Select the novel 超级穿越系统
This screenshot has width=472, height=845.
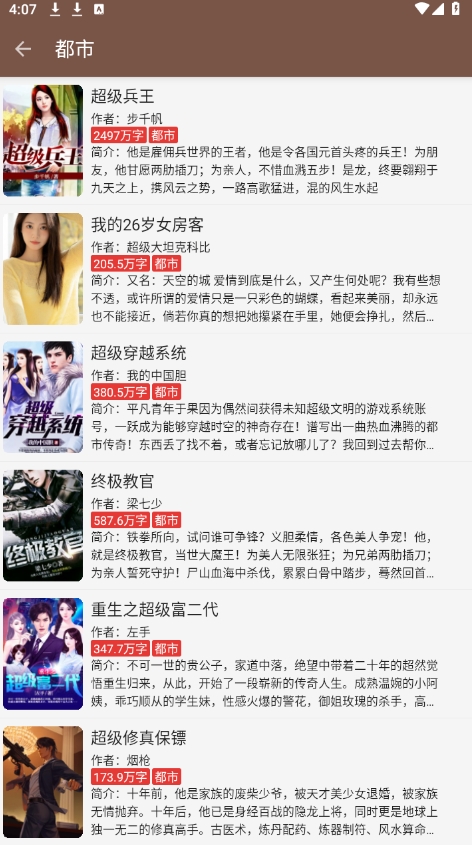(236, 397)
